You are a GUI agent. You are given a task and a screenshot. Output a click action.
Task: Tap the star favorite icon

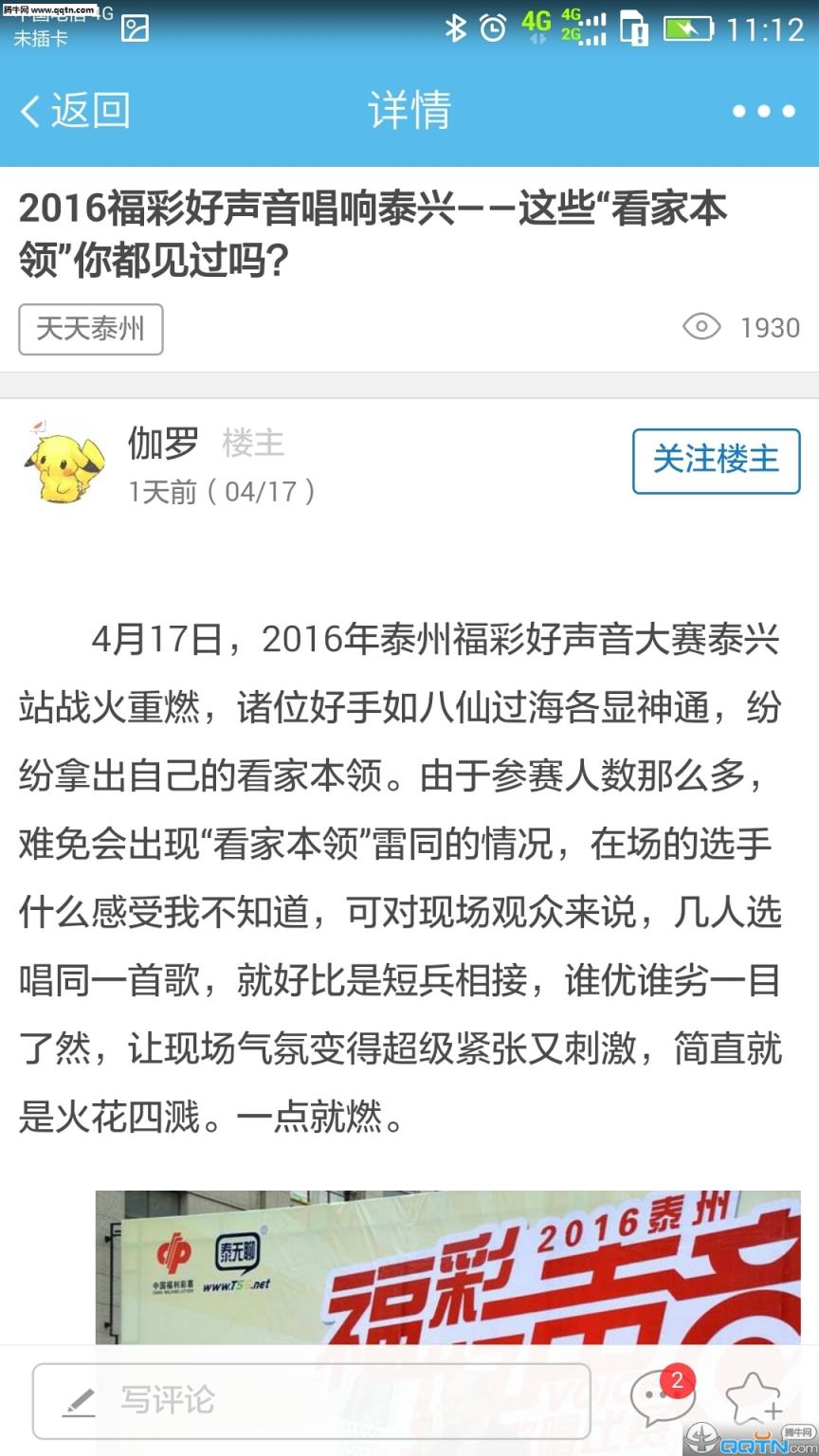752,1395
